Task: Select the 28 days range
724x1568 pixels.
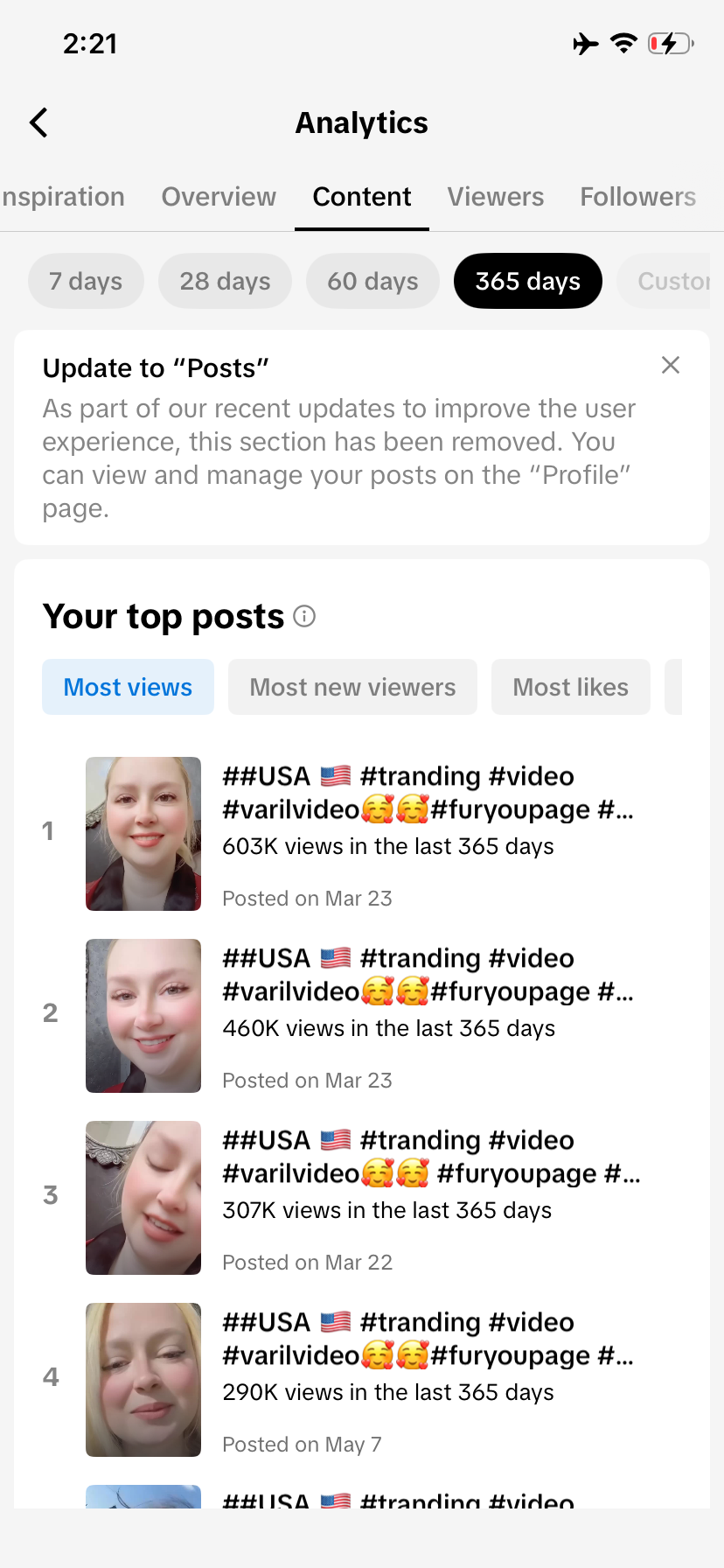Action: click(225, 281)
